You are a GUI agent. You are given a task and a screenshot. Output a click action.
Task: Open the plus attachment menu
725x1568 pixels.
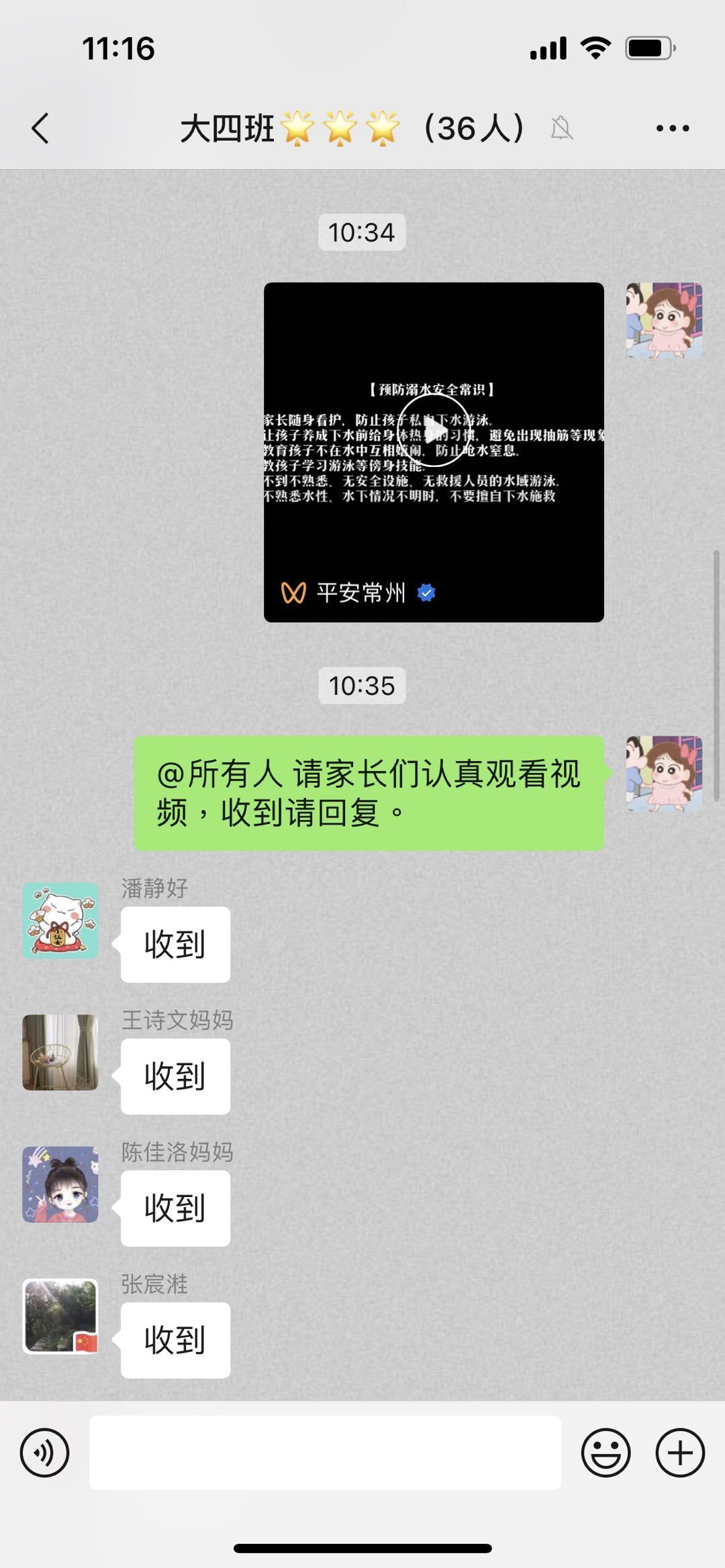pos(680,1453)
